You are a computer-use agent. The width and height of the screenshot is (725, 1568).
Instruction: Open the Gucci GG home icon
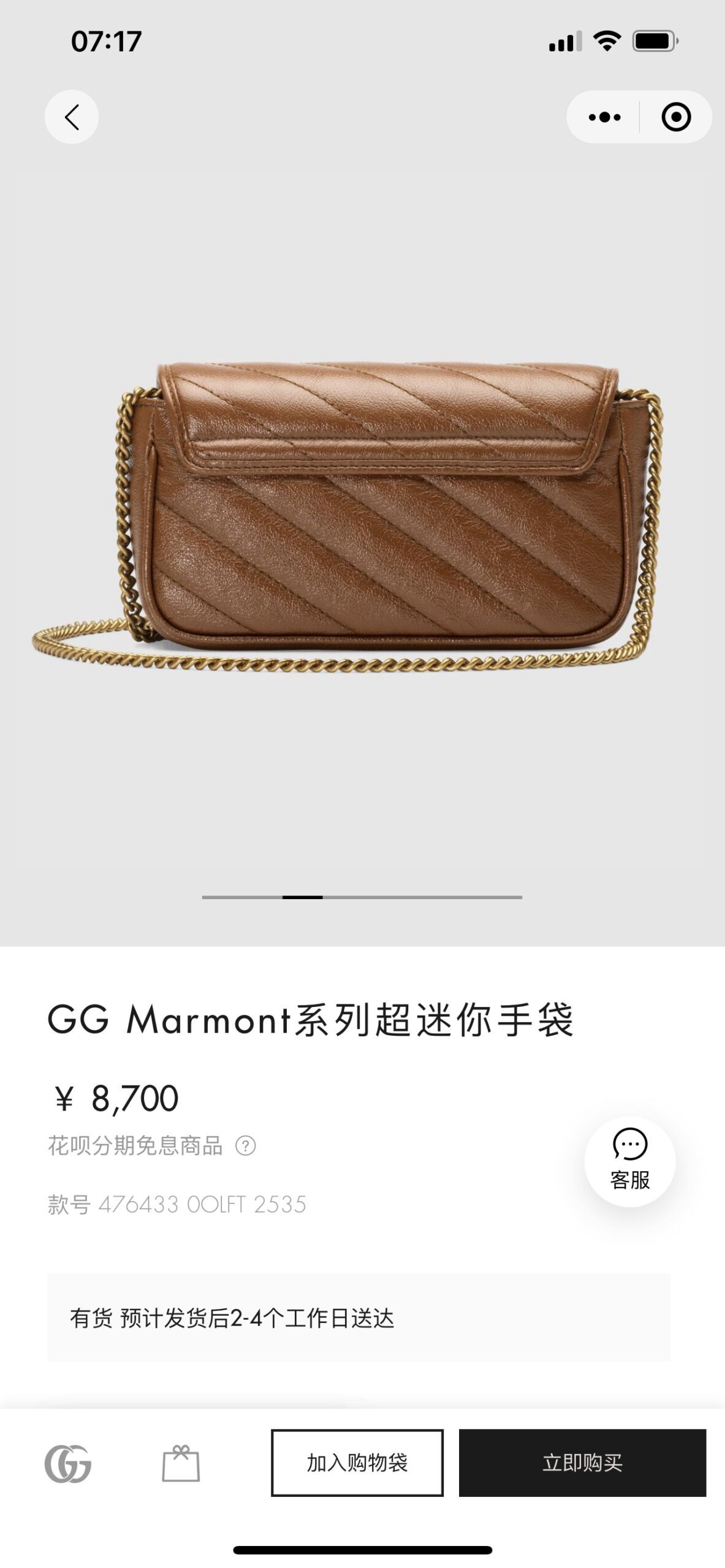pos(68,1464)
